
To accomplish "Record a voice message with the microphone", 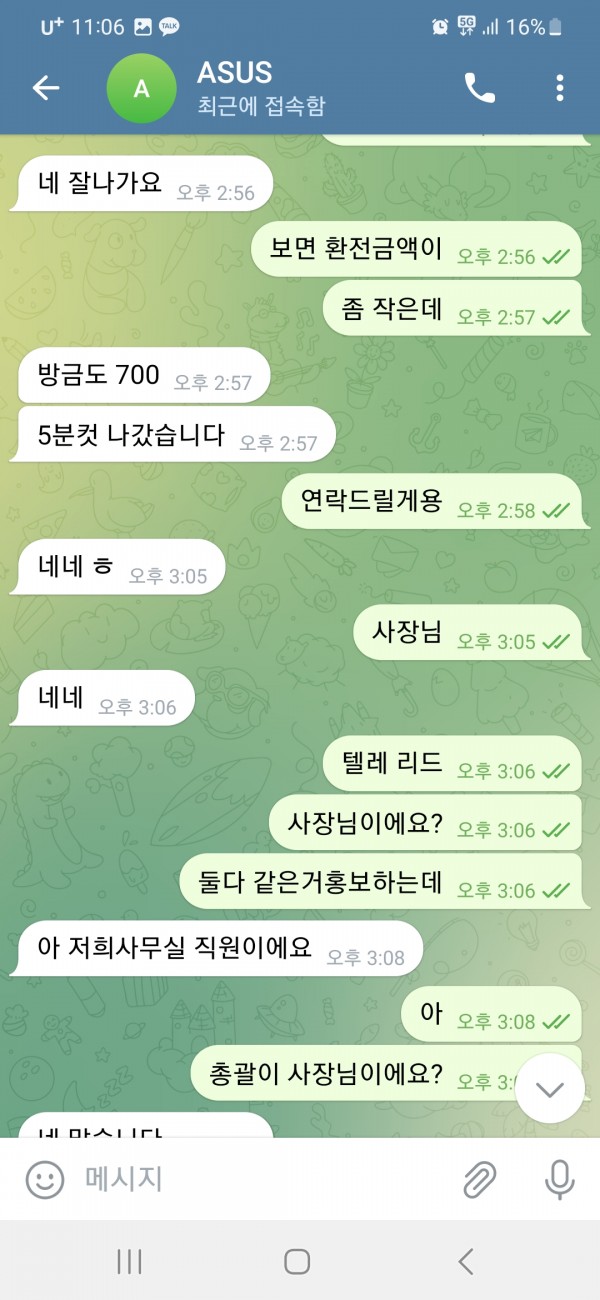I will pyautogui.click(x=559, y=1180).
